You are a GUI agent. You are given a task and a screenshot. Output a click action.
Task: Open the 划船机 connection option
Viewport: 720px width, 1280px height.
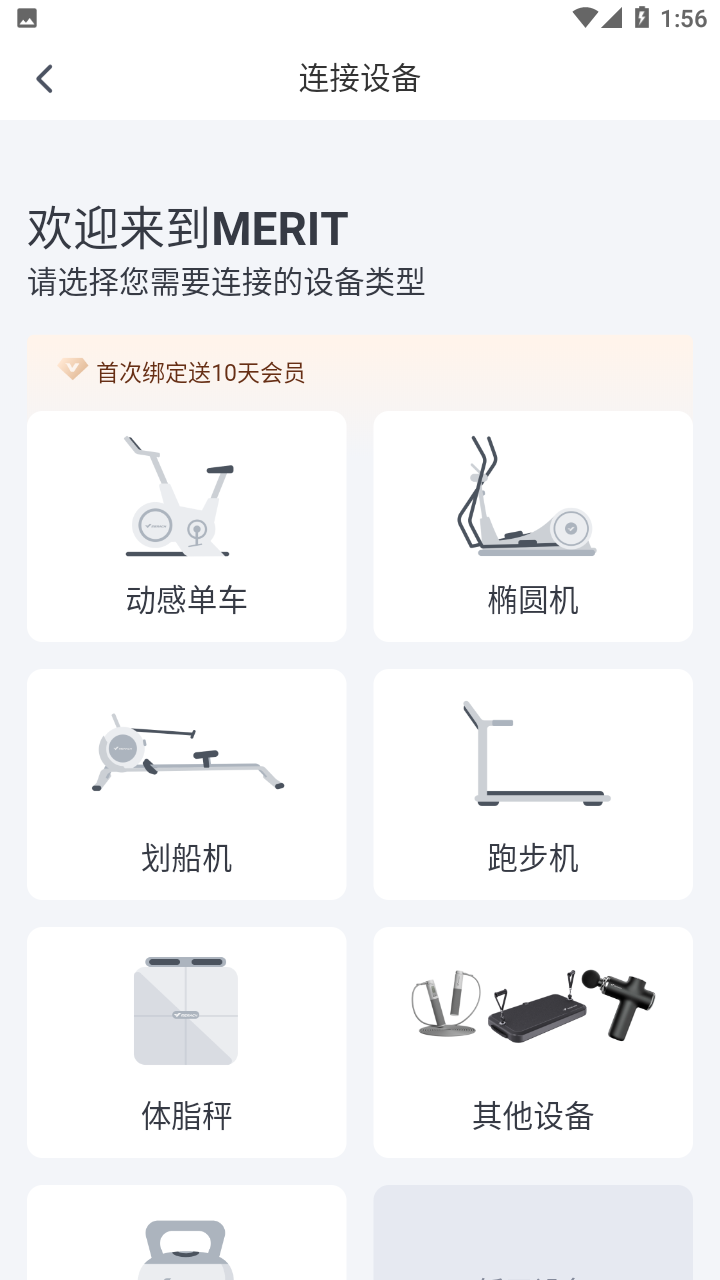pyautogui.click(x=187, y=784)
